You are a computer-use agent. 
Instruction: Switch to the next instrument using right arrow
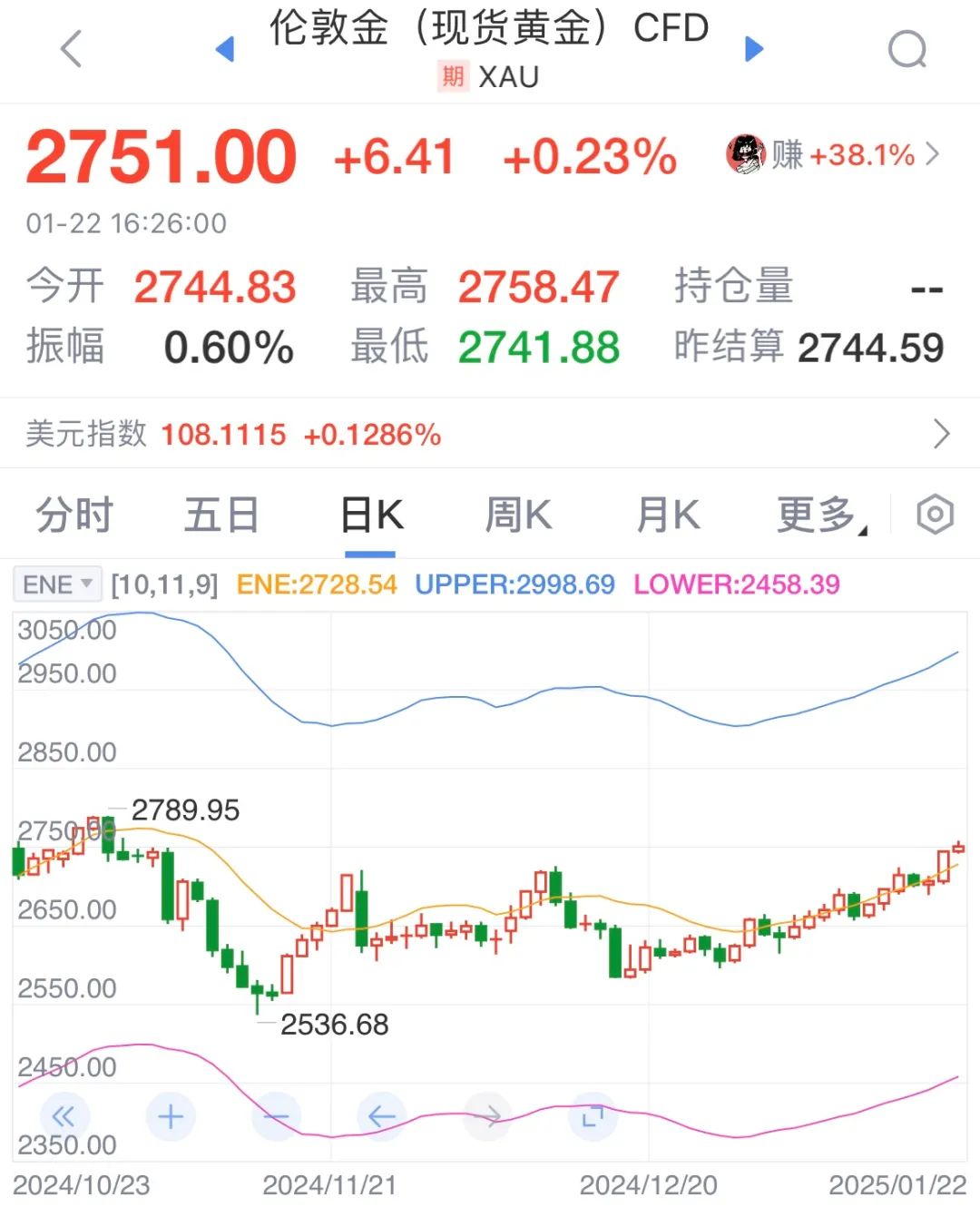point(754,48)
